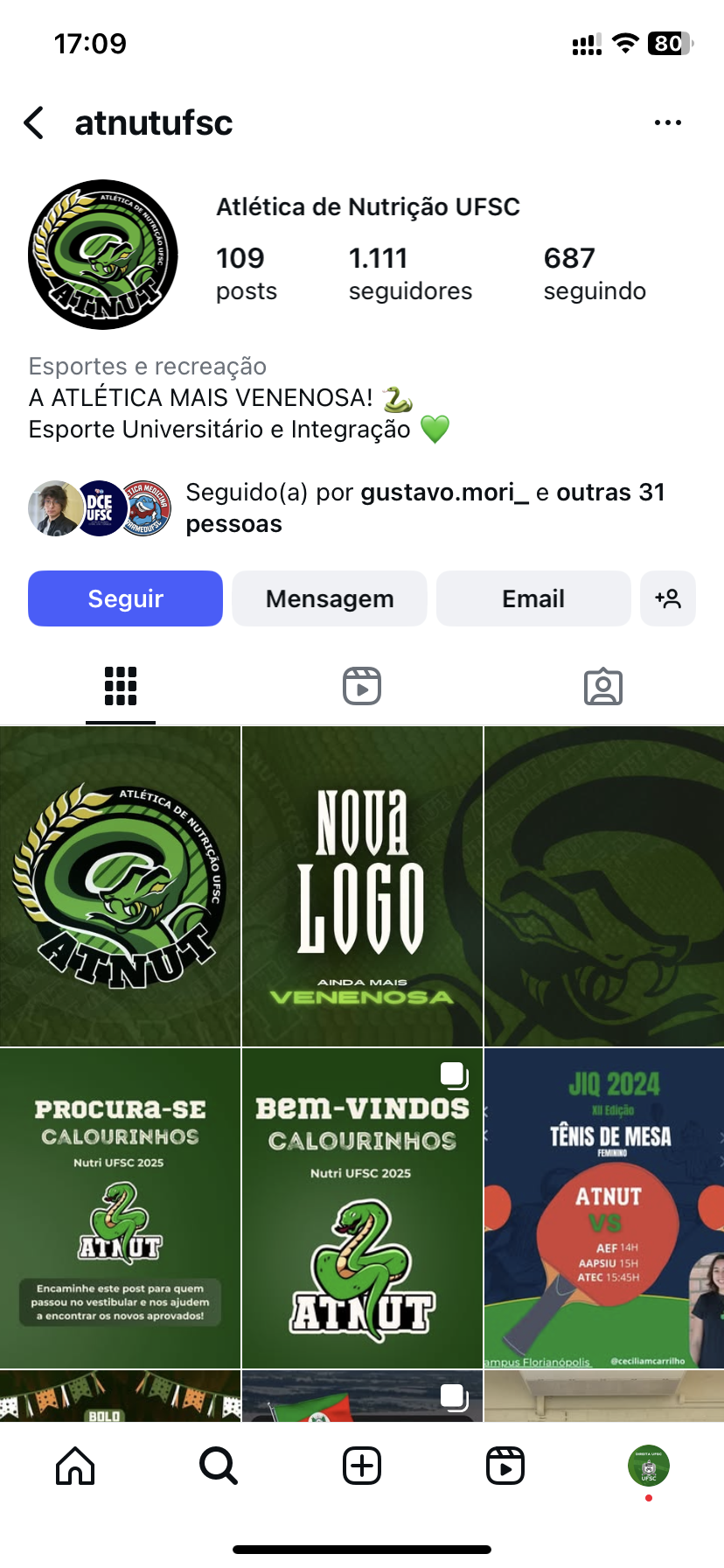
Task: Show suggested accounts to follow
Action: [x=668, y=598]
